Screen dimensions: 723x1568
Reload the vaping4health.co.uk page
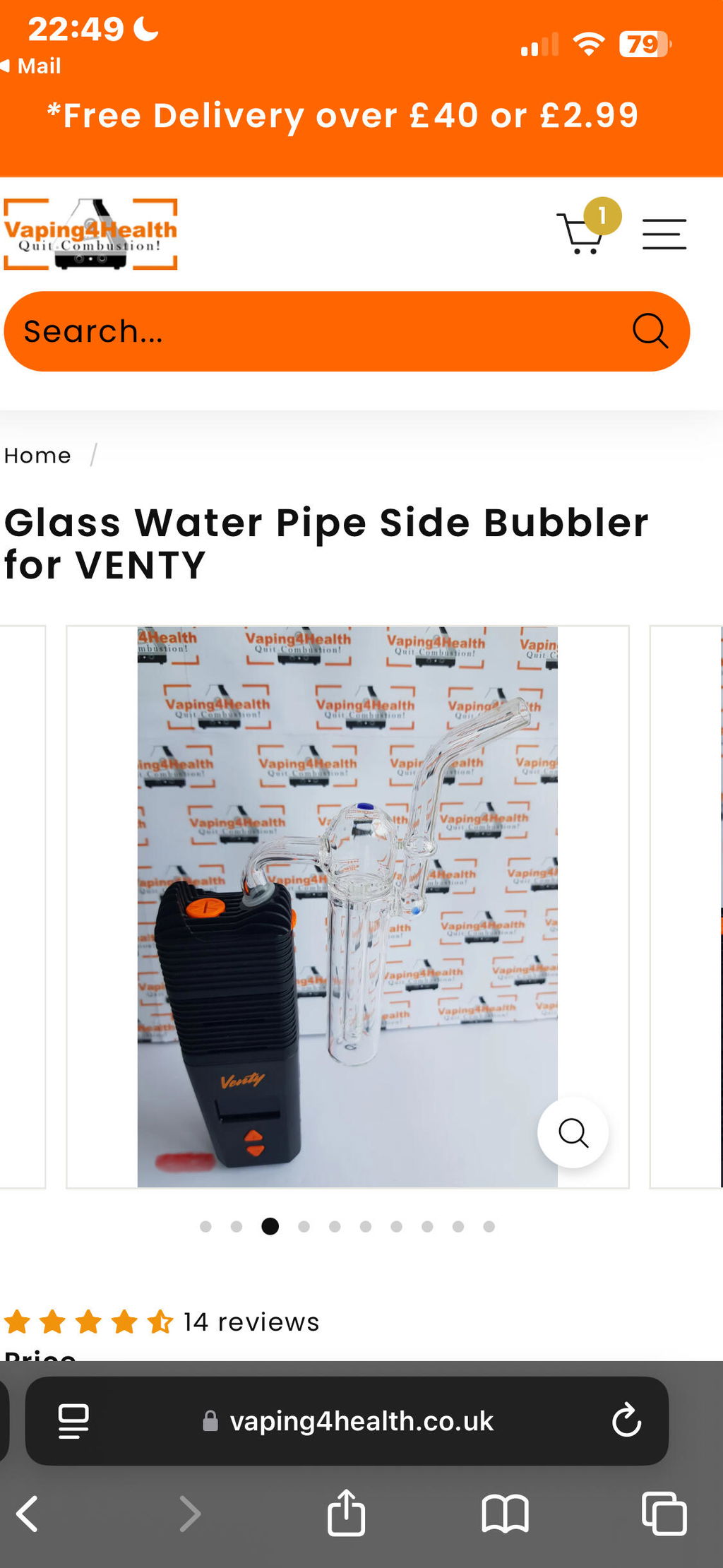click(626, 1420)
